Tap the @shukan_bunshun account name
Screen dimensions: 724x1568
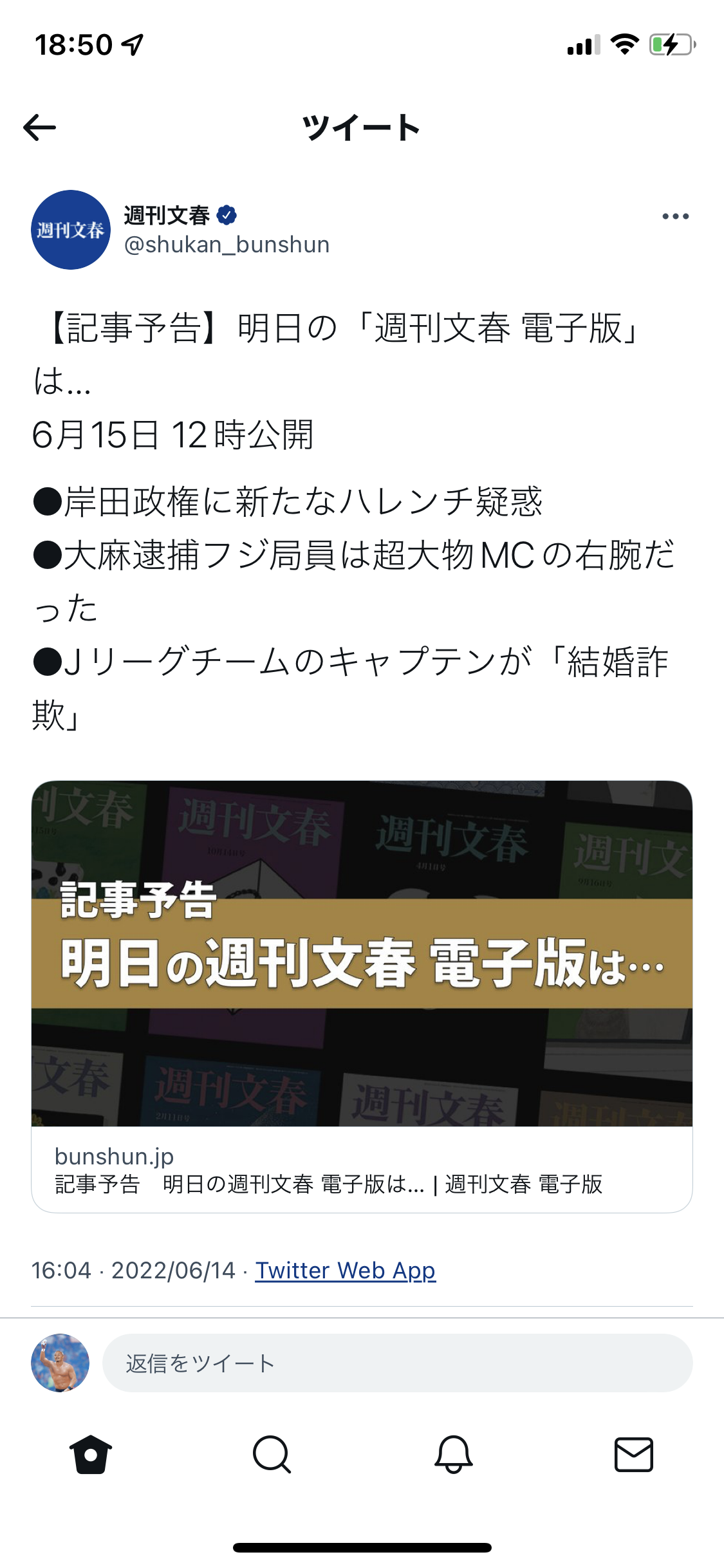click(227, 245)
